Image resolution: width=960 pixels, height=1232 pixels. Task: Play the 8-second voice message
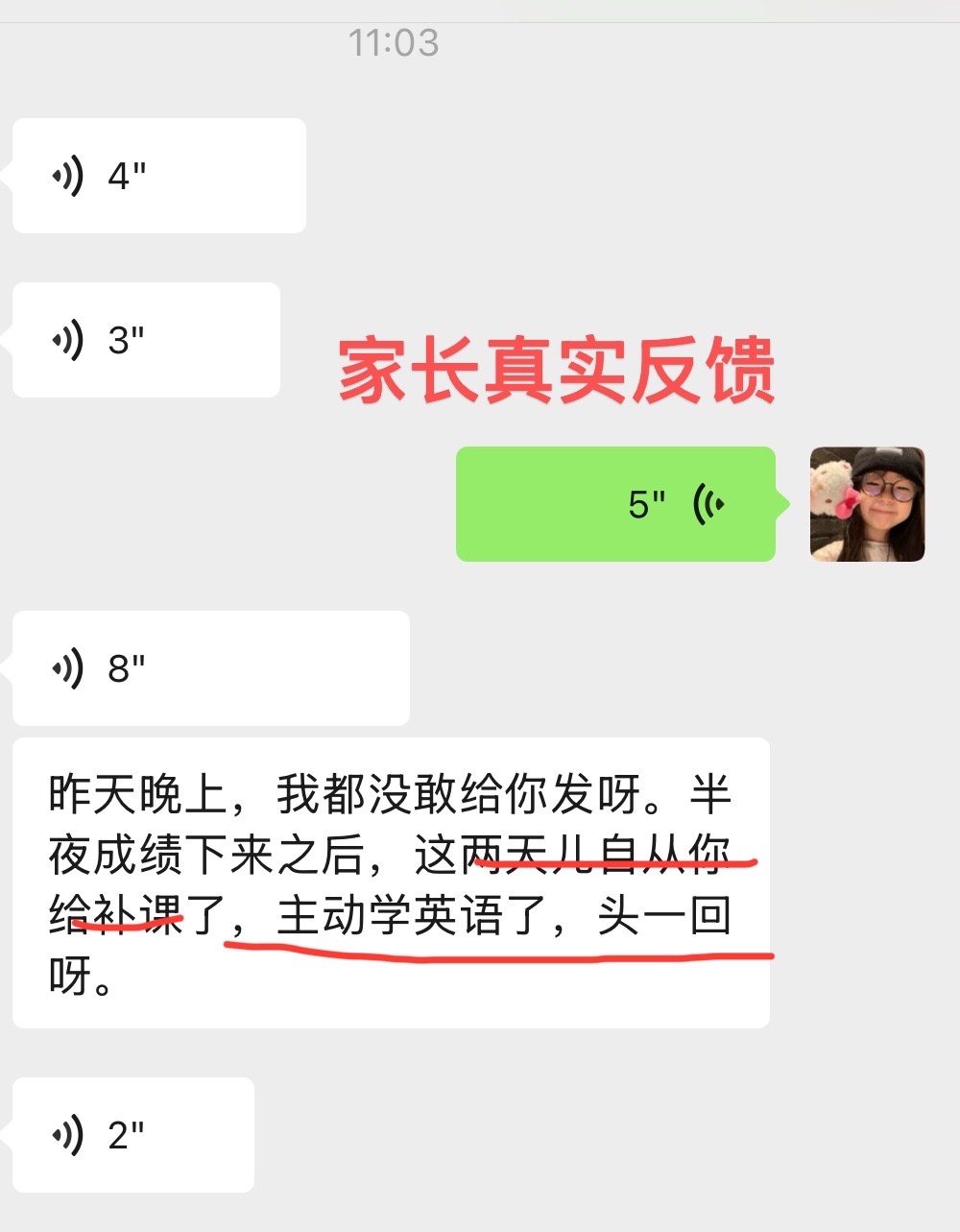click(210, 668)
